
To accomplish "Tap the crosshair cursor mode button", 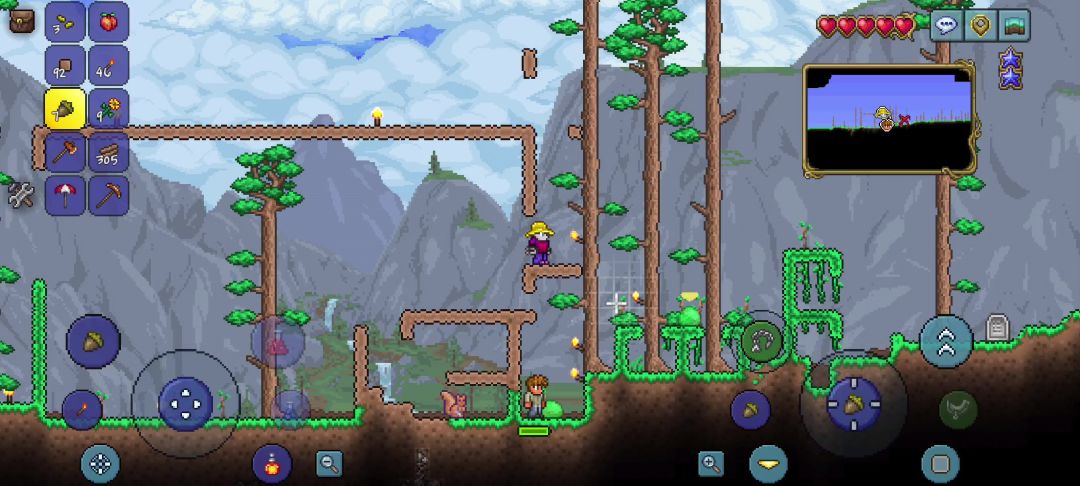I will point(100,463).
